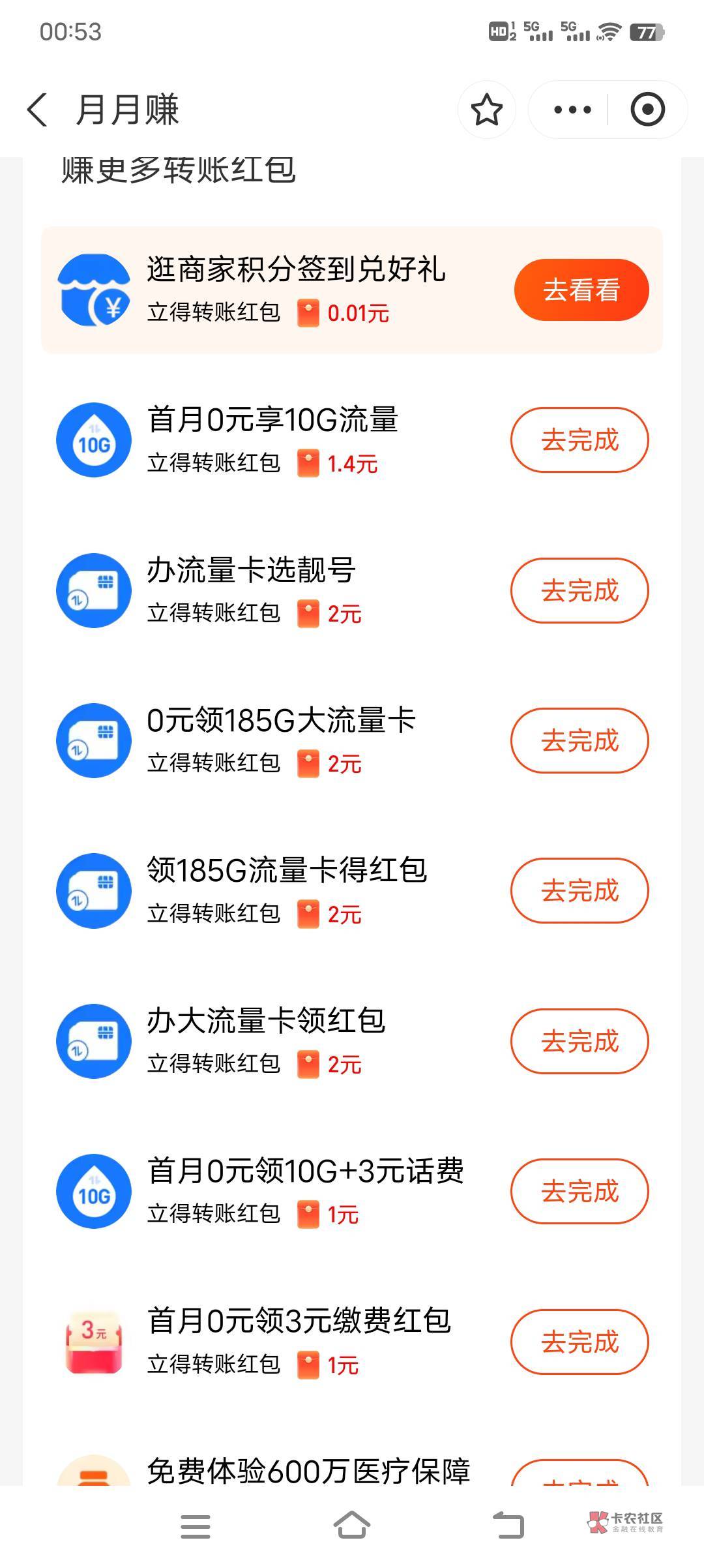This screenshot has width=704, height=1568.
Task: Tap 去完成 for 0元领185G大流量卡
Action: pos(579,741)
